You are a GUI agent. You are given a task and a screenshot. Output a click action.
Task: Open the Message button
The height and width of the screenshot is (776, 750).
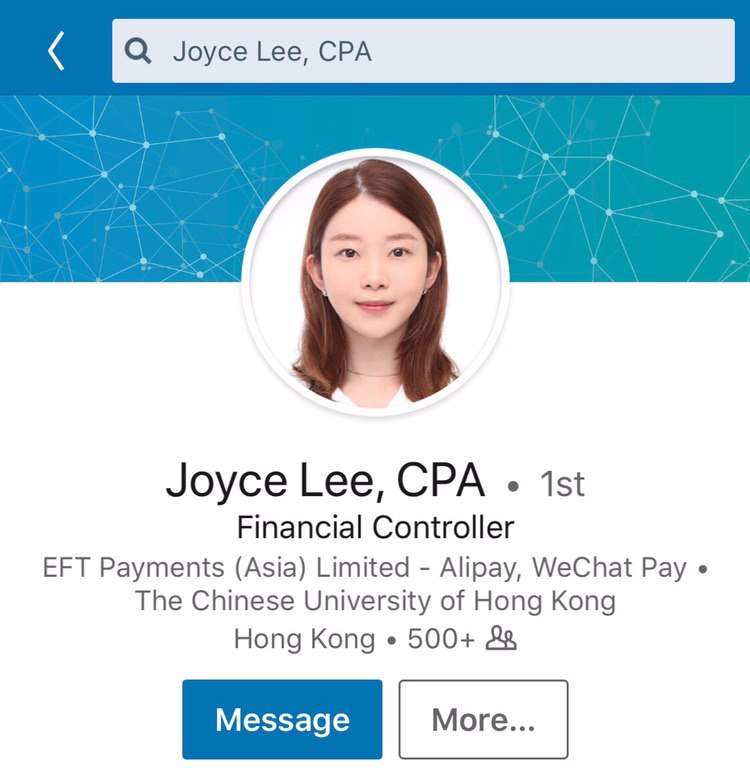282,719
